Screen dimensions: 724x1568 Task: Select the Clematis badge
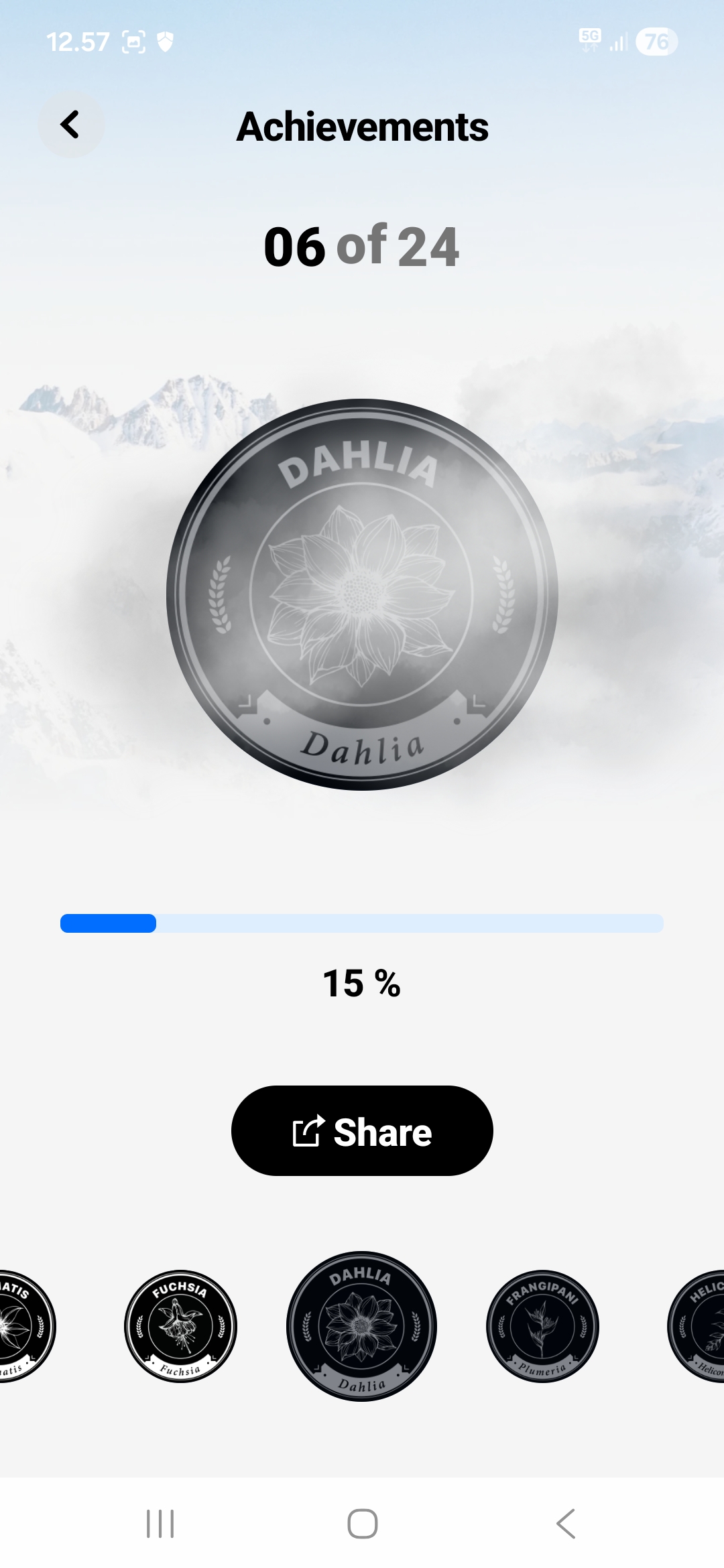[23, 1326]
